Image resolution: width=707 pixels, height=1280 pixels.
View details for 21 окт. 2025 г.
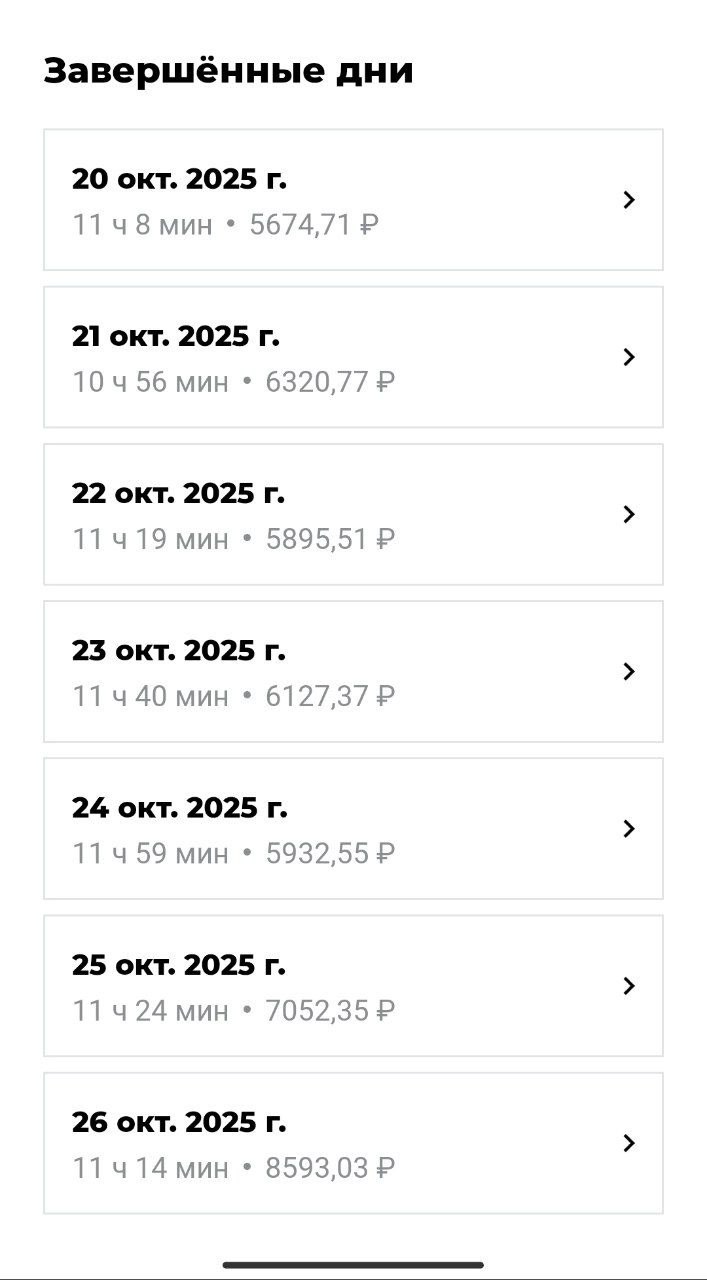(353, 357)
